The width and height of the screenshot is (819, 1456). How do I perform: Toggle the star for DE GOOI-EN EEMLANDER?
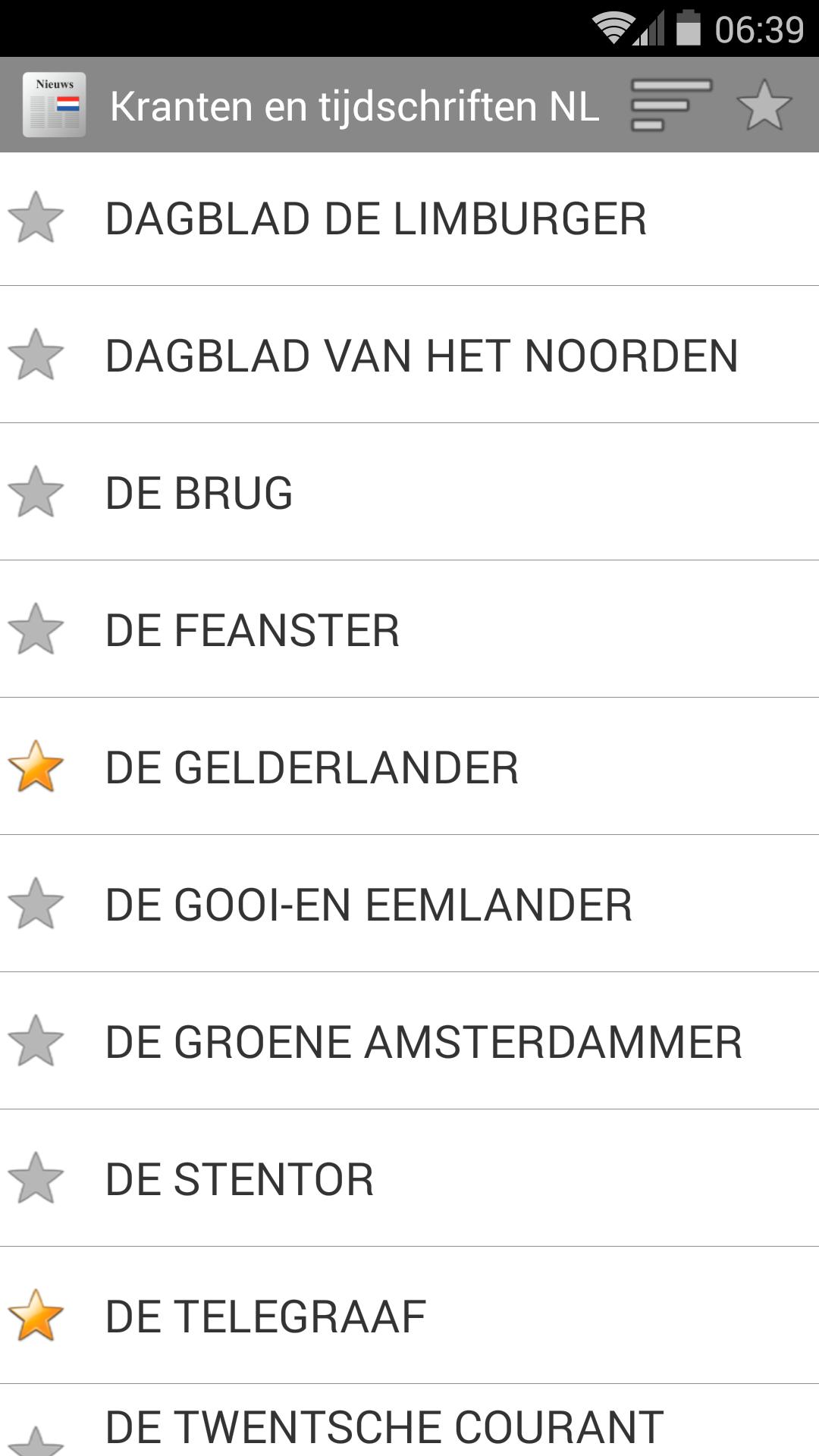(37, 903)
